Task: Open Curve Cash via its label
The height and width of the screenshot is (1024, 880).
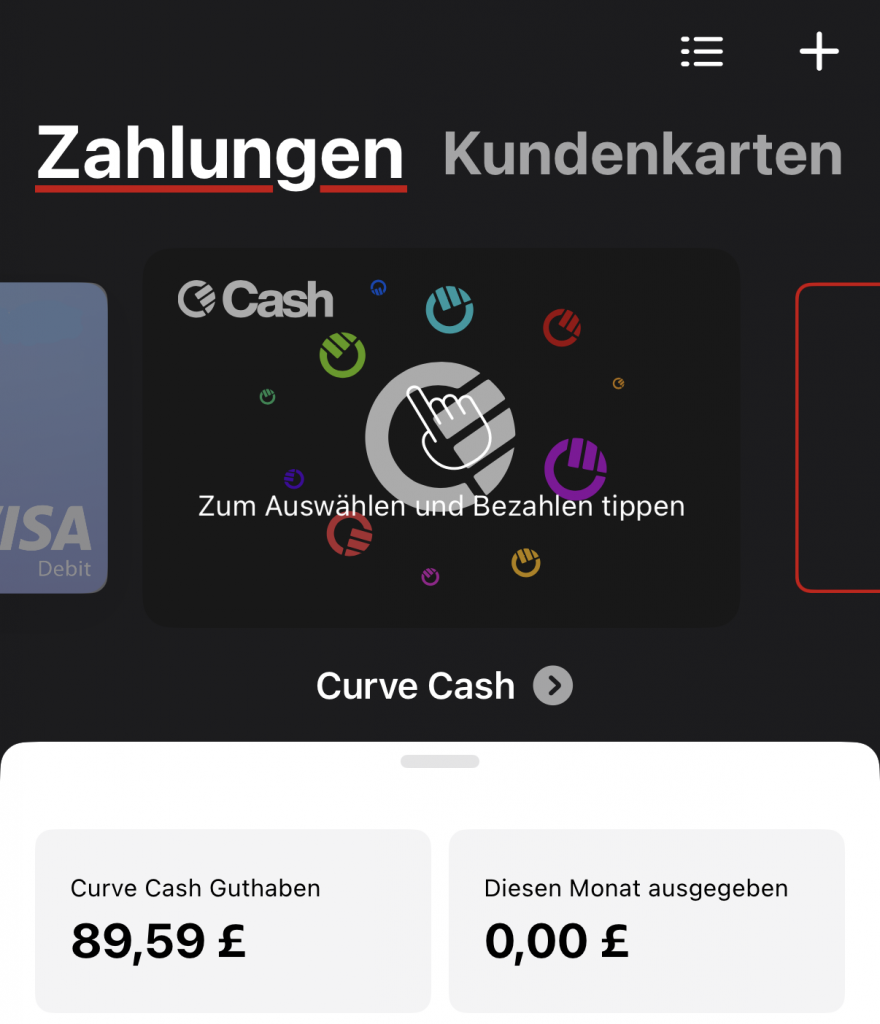Action: [x=415, y=685]
